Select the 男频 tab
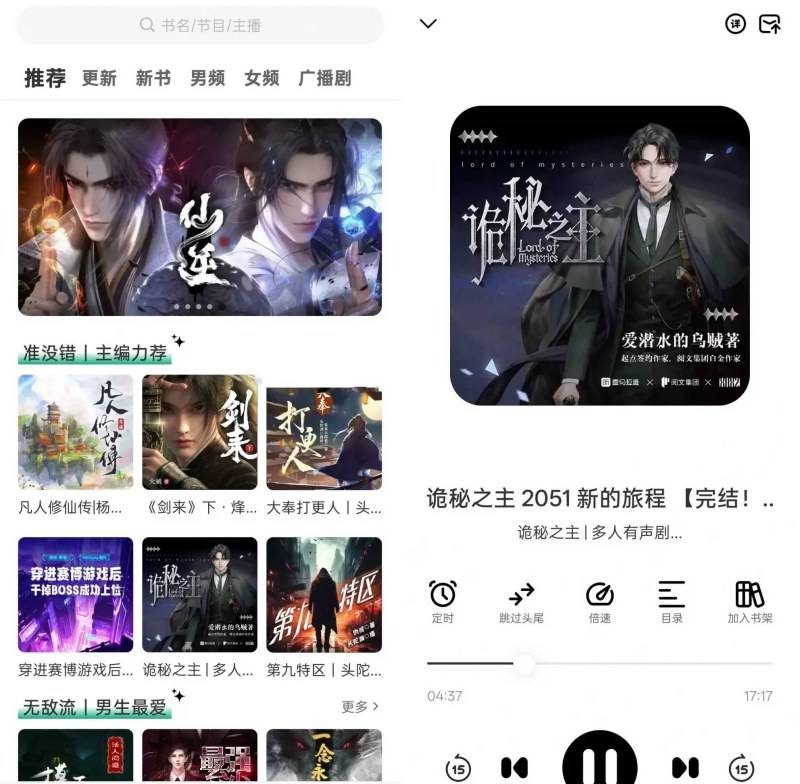 [207, 78]
